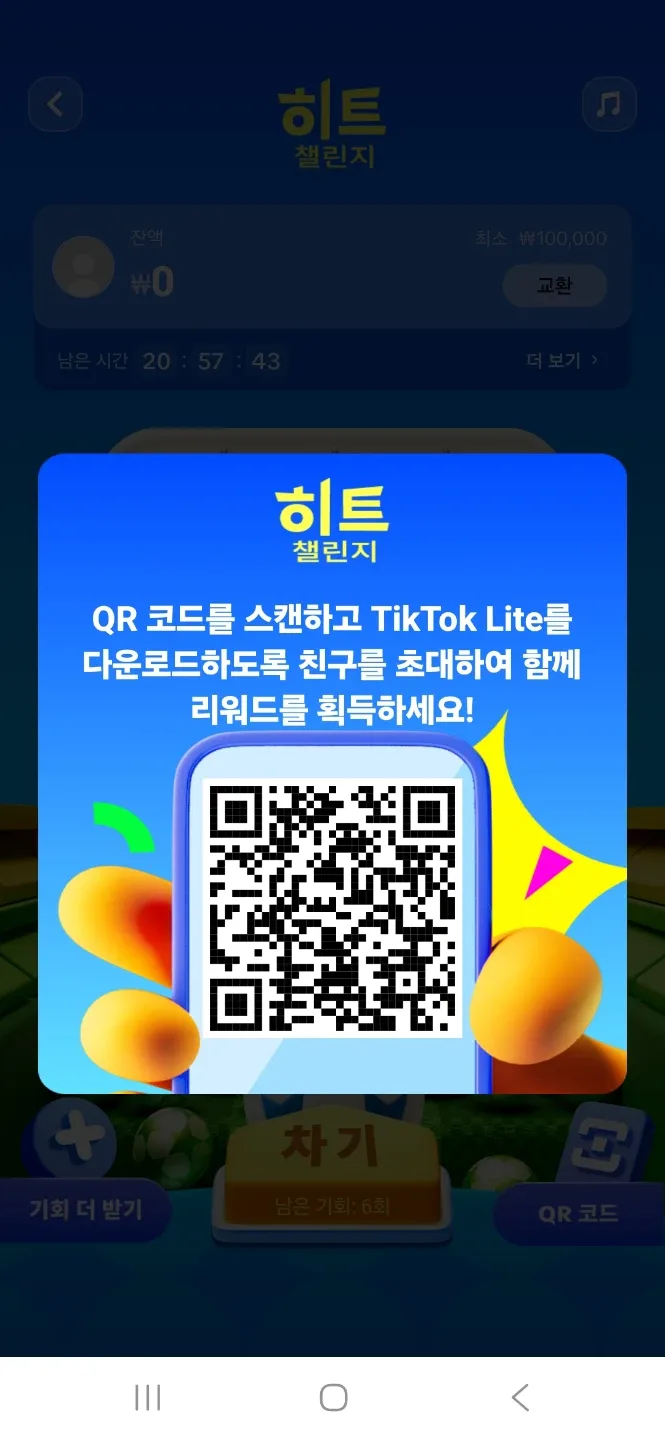The height and width of the screenshot is (1440, 665).
Task: Tap 기회 더 받기 for more chances
Action: 85,1209
